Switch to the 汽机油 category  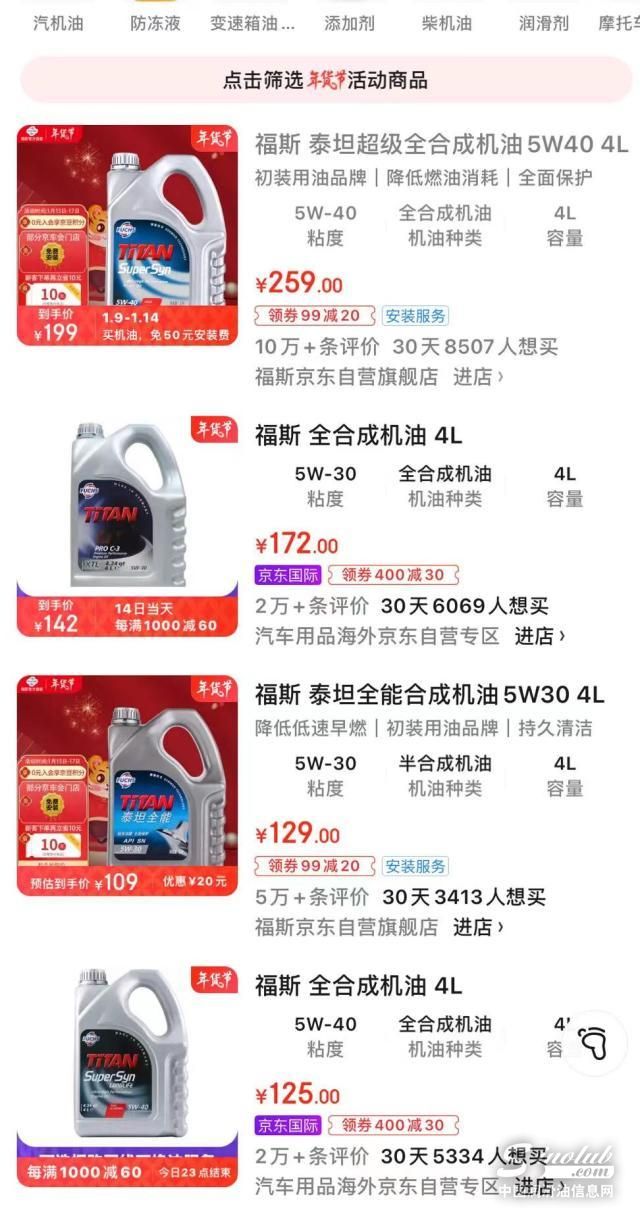tap(58, 23)
